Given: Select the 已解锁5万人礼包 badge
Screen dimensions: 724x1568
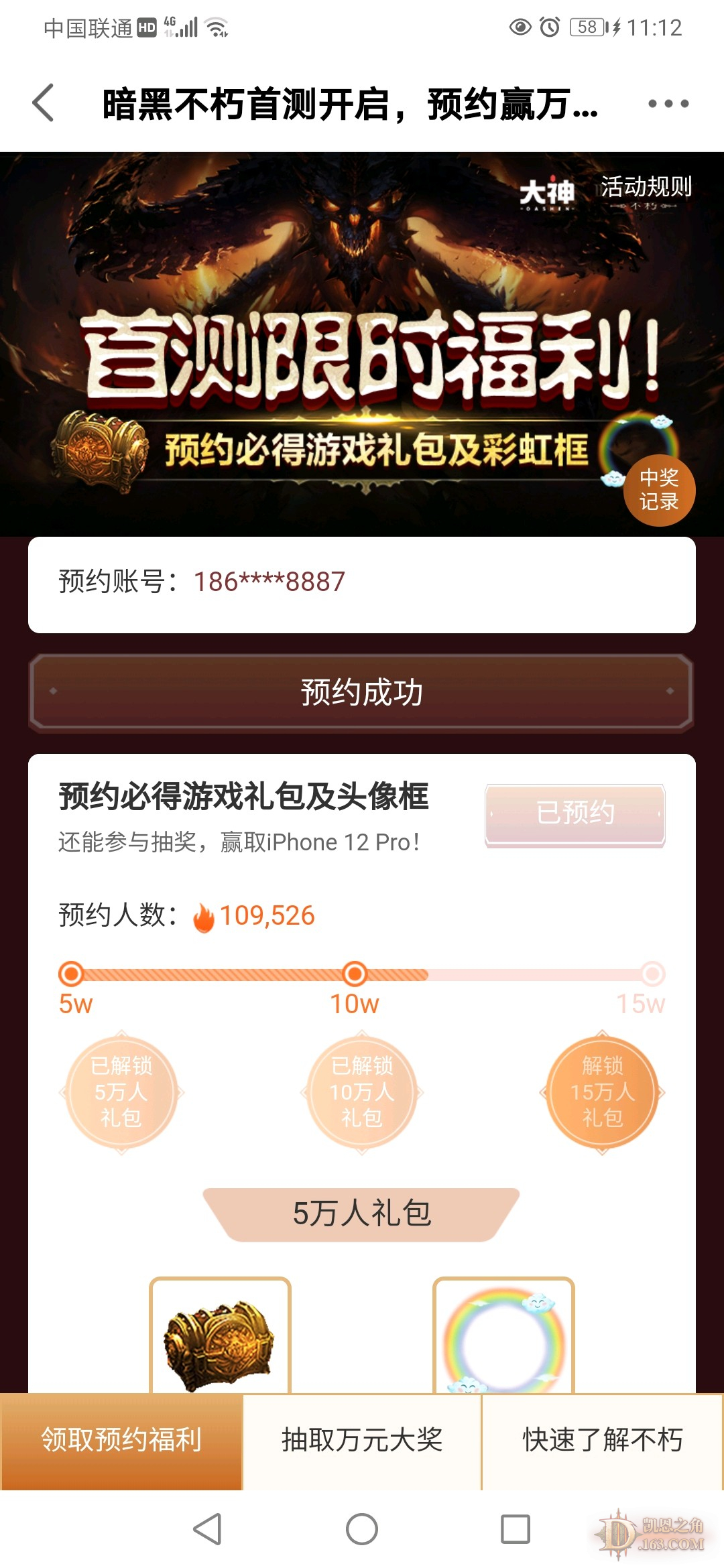Looking at the screenshot, I should pyautogui.click(x=121, y=1092).
